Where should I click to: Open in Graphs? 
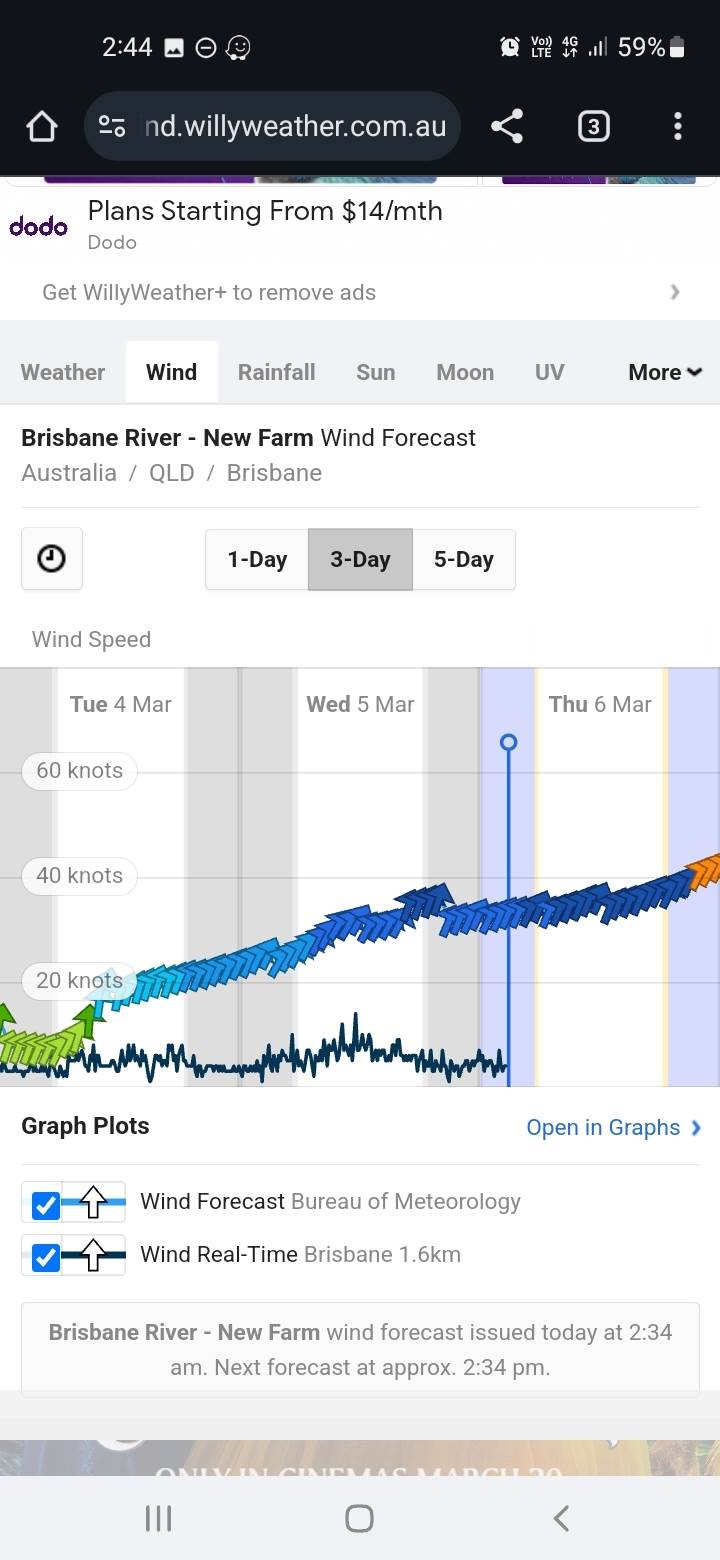613,1128
